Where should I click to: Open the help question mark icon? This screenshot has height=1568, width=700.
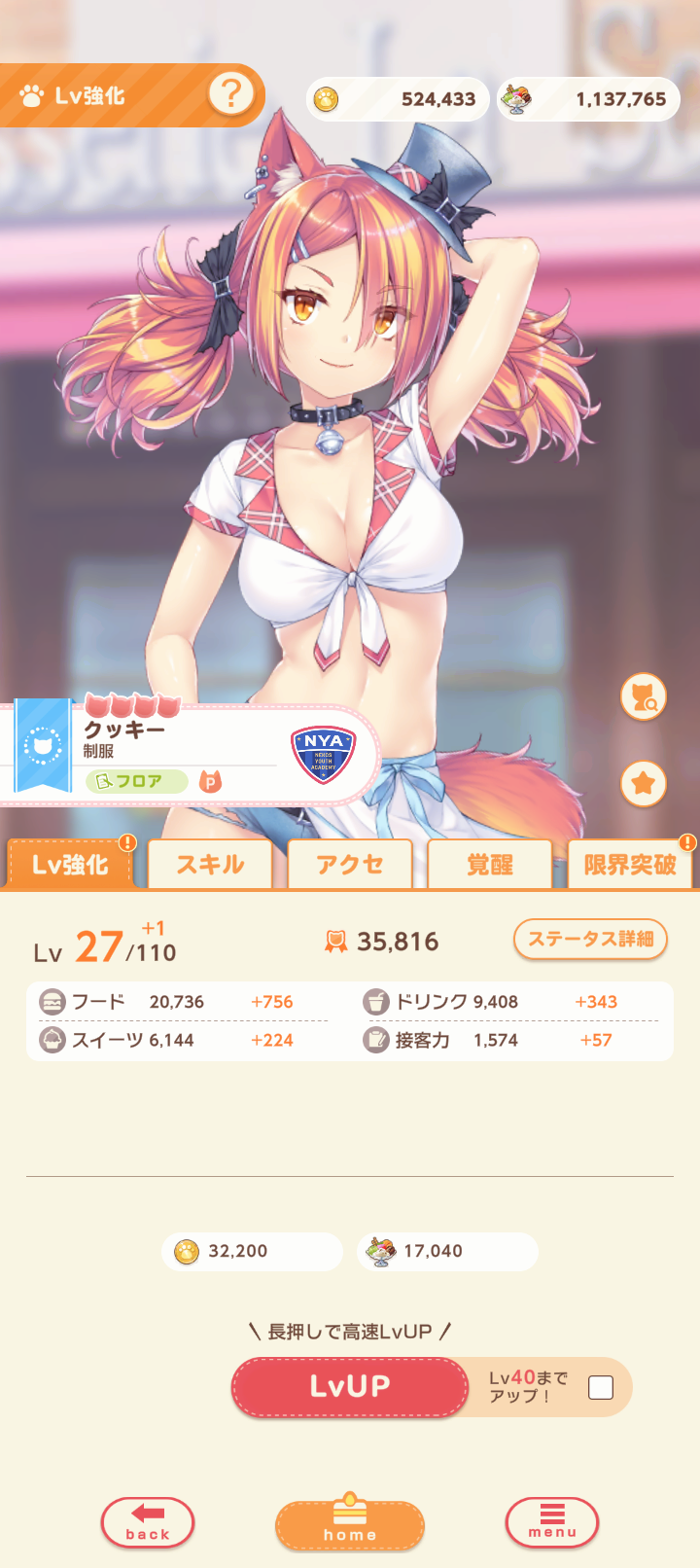pyautogui.click(x=230, y=94)
